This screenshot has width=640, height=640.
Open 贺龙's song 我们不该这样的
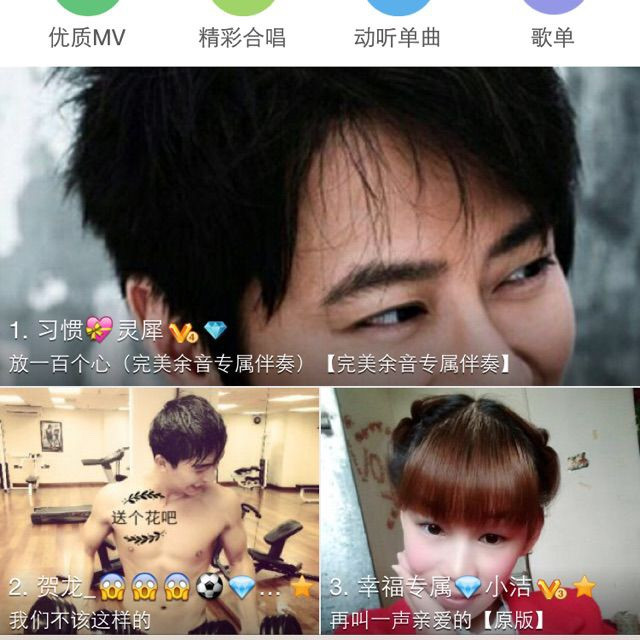coord(159,511)
